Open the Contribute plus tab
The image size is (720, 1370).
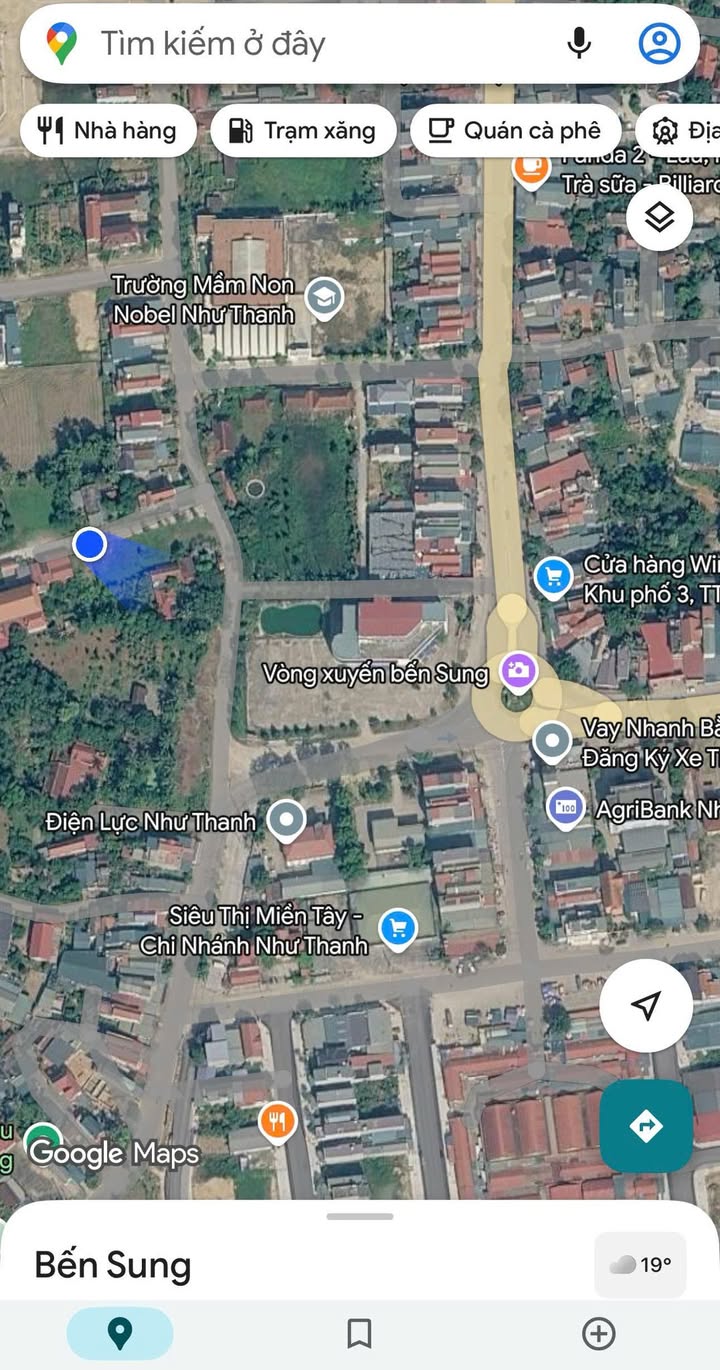point(598,1334)
